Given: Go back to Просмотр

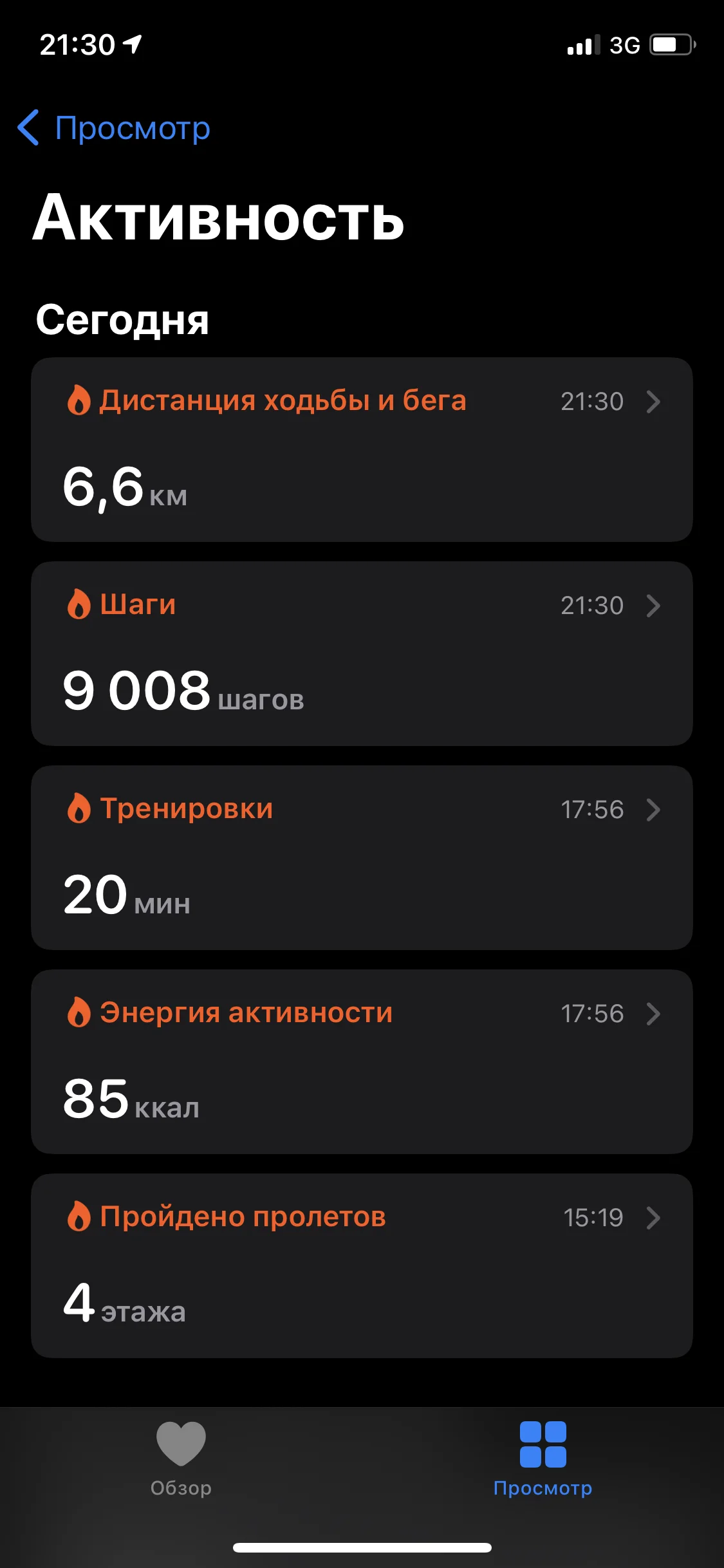Looking at the screenshot, I should click(x=114, y=128).
